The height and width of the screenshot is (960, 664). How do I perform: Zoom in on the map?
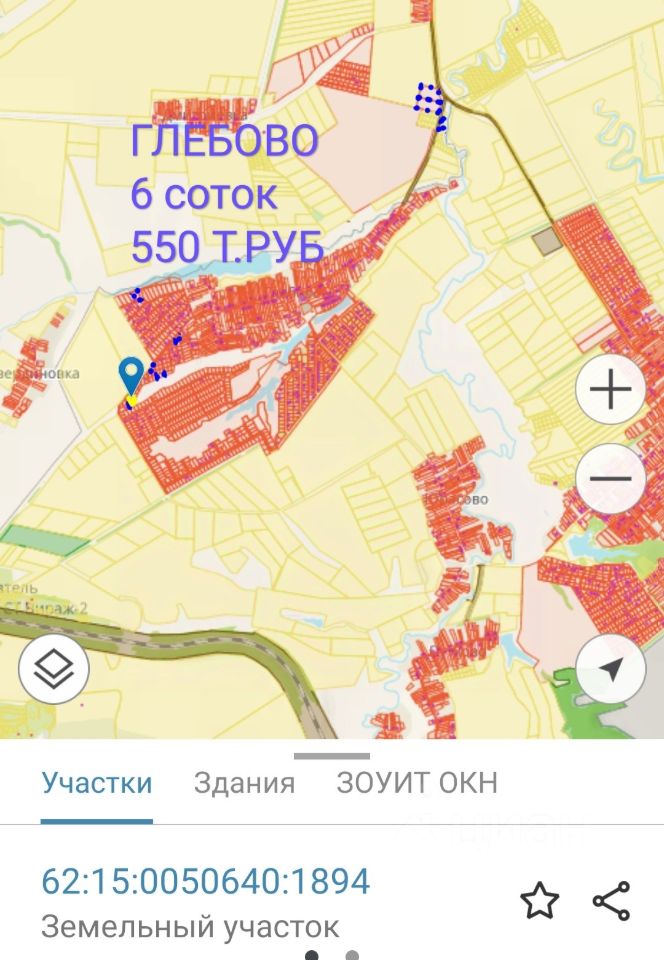(x=610, y=389)
